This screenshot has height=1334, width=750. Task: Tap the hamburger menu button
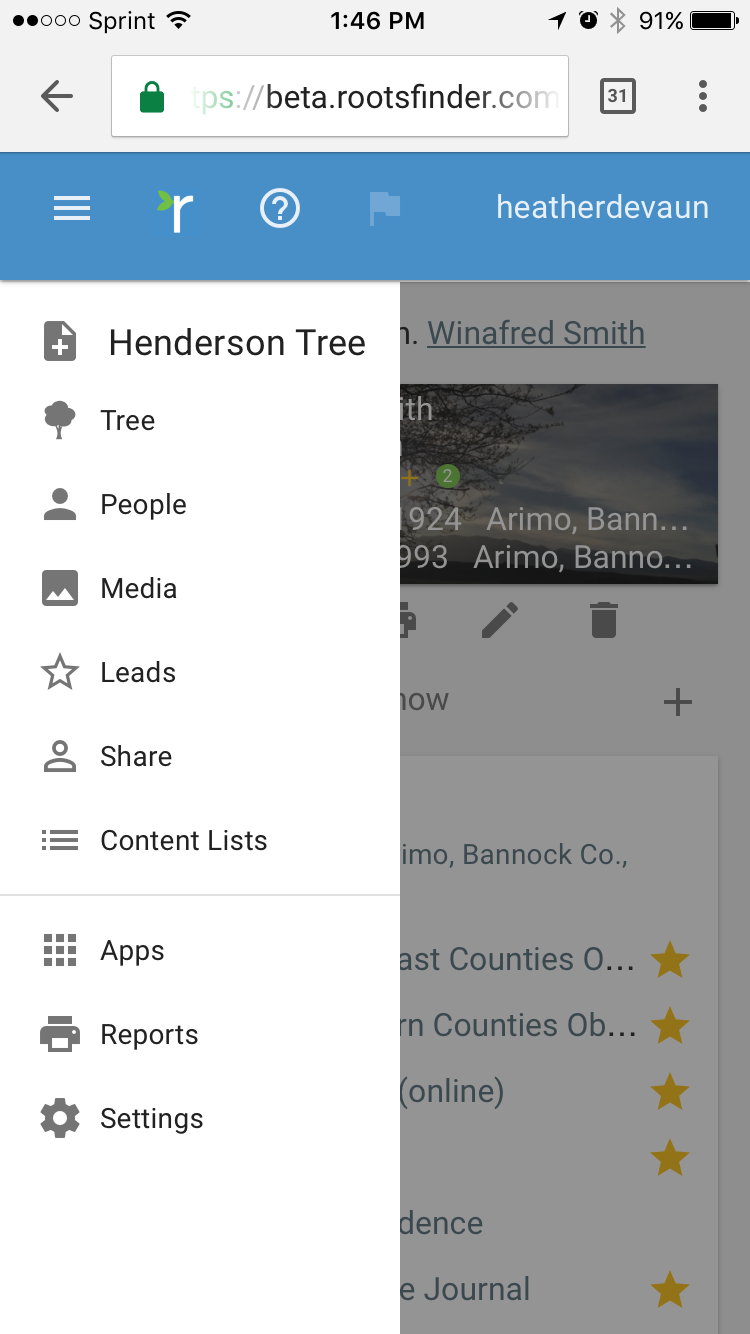click(72, 208)
